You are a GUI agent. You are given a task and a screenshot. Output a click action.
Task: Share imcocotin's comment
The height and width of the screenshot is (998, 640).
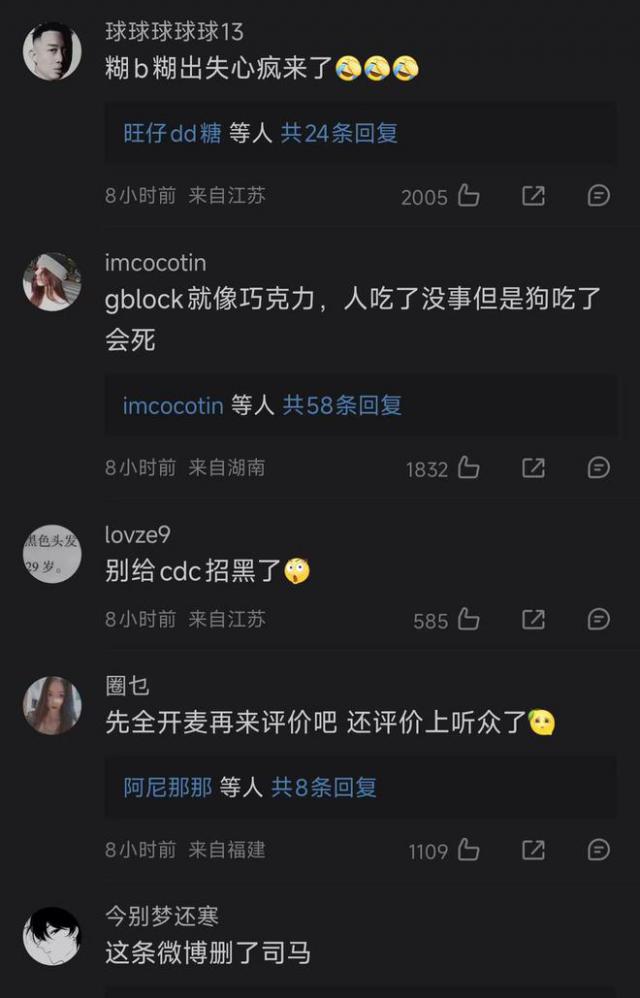533,468
